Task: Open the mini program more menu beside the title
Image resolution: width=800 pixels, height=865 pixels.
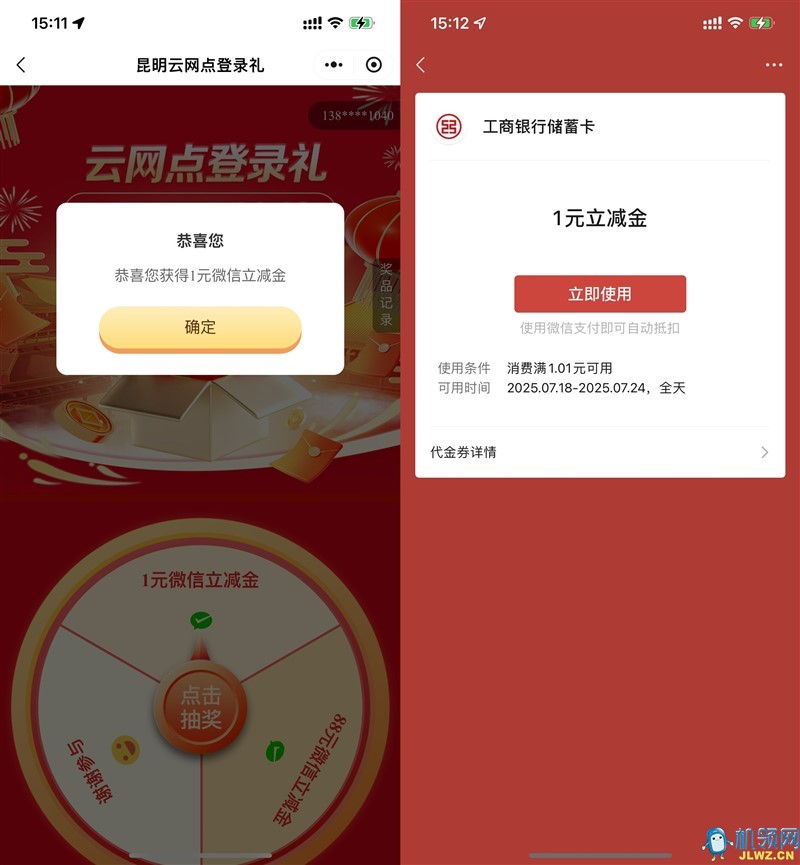Action: pyautogui.click(x=334, y=65)
